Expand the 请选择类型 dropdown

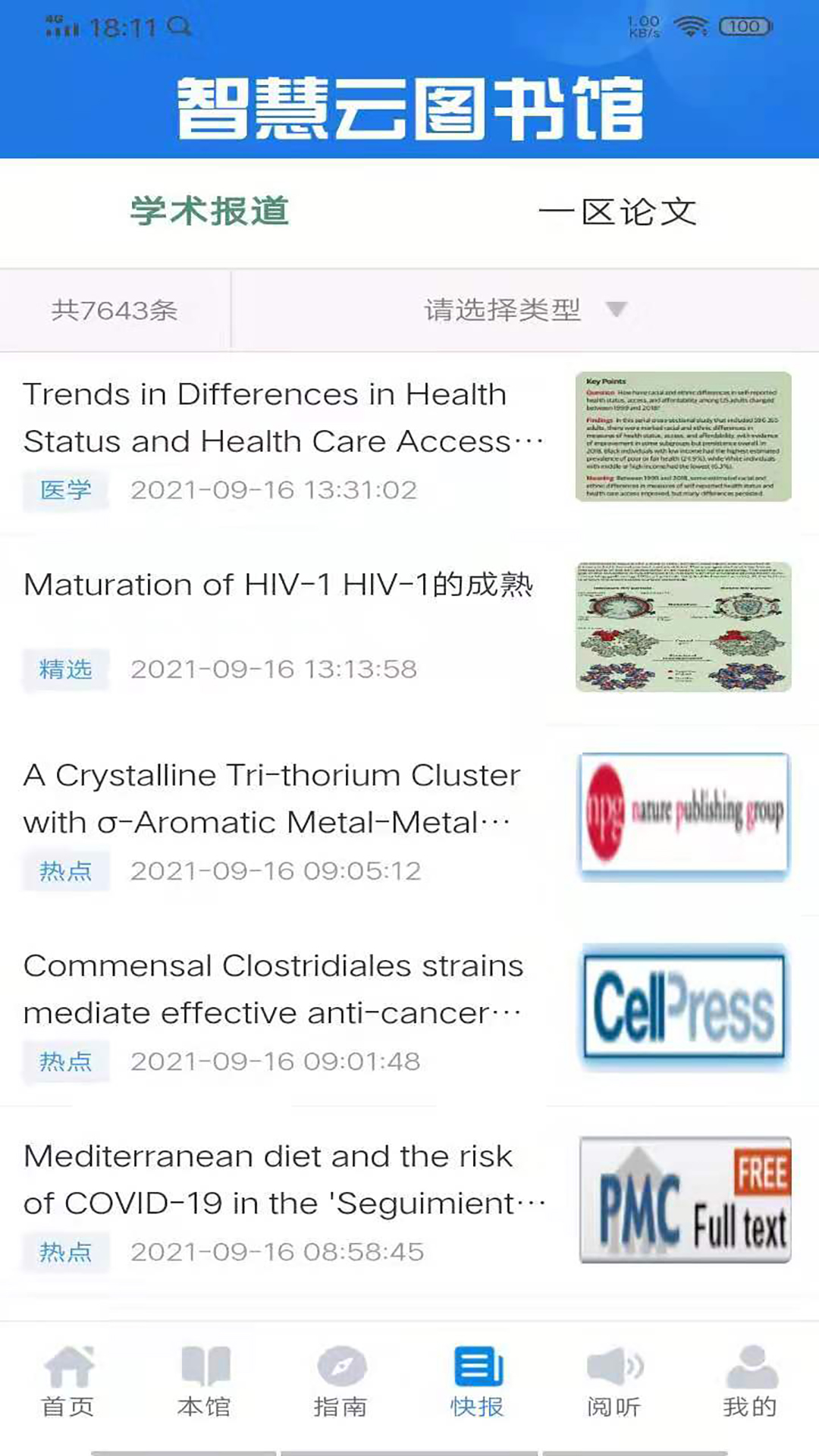[x=523, y=310]
